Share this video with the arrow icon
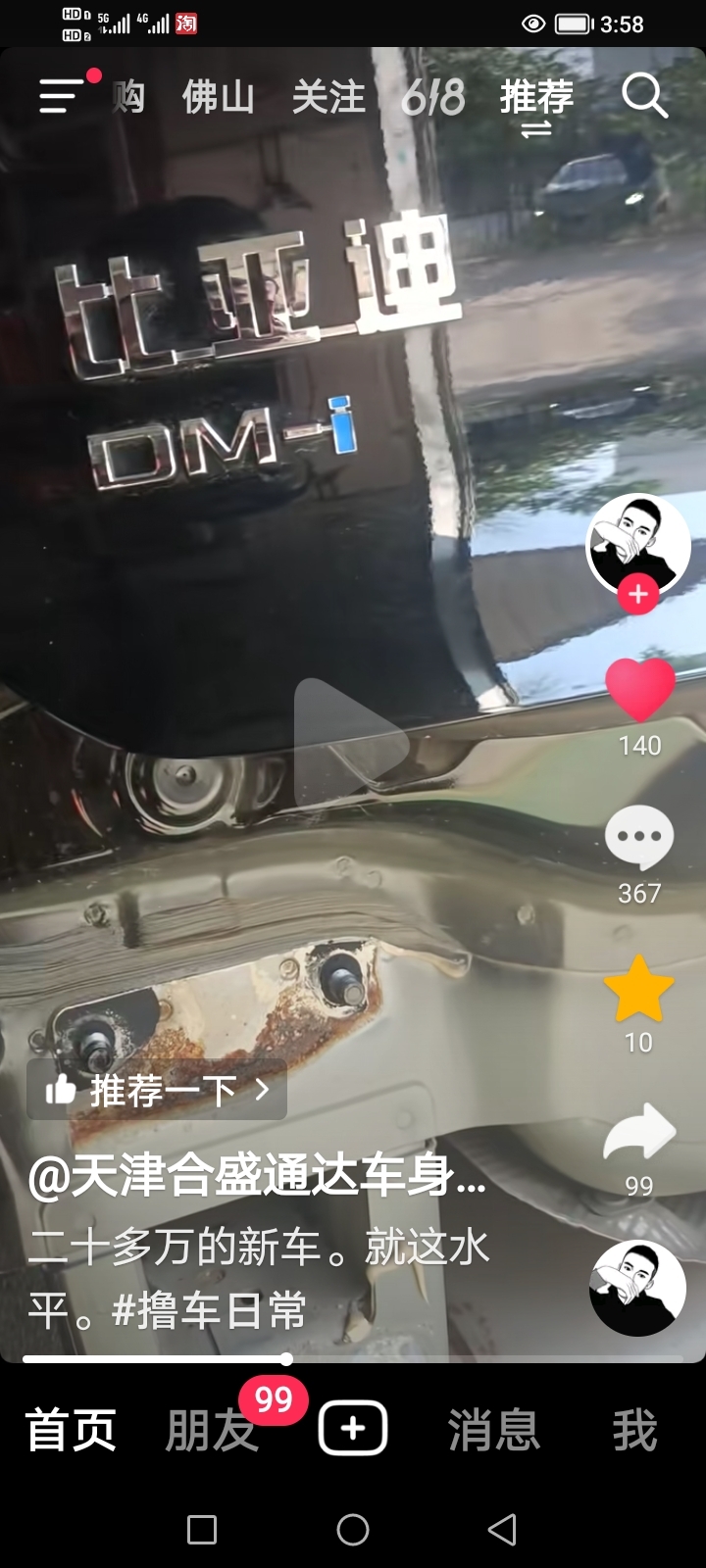This screenshot has height=1568, width=706. [639, 1135]
